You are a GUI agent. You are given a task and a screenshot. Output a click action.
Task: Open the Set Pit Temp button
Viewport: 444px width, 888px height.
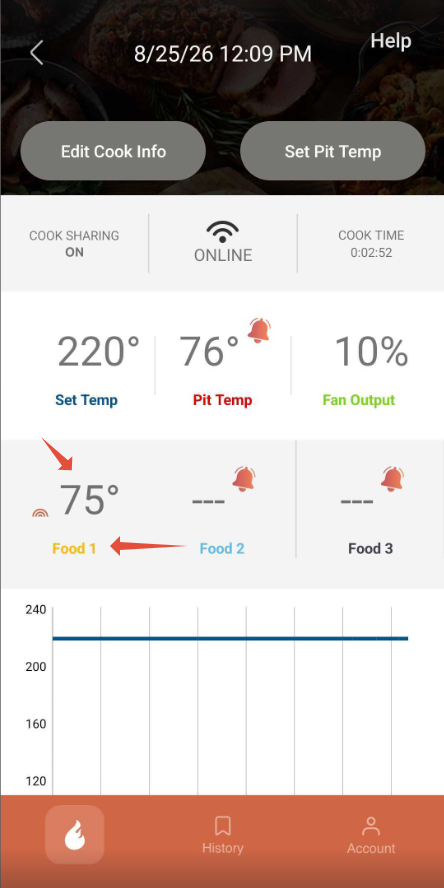332,151
